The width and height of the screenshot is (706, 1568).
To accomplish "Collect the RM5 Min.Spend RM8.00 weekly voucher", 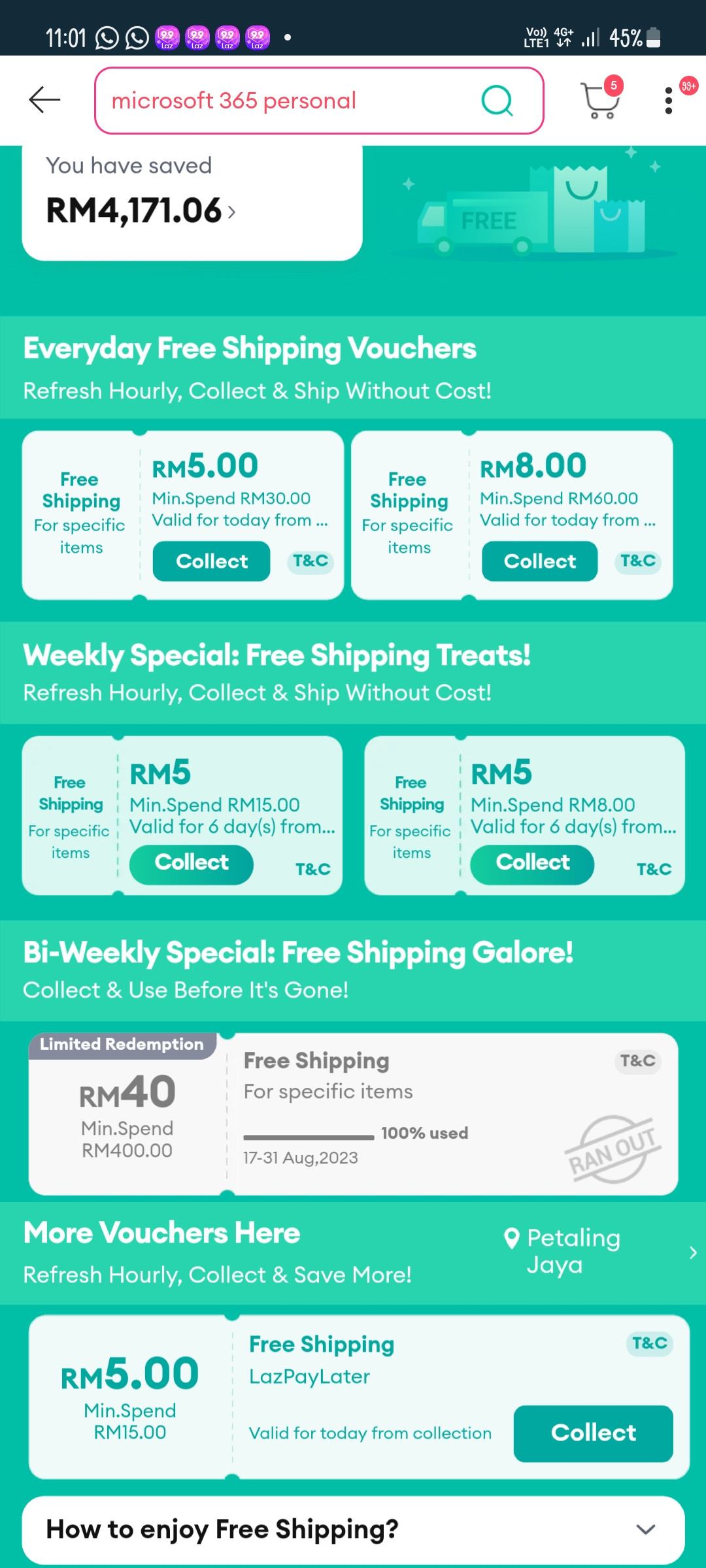I will point(532,864).
